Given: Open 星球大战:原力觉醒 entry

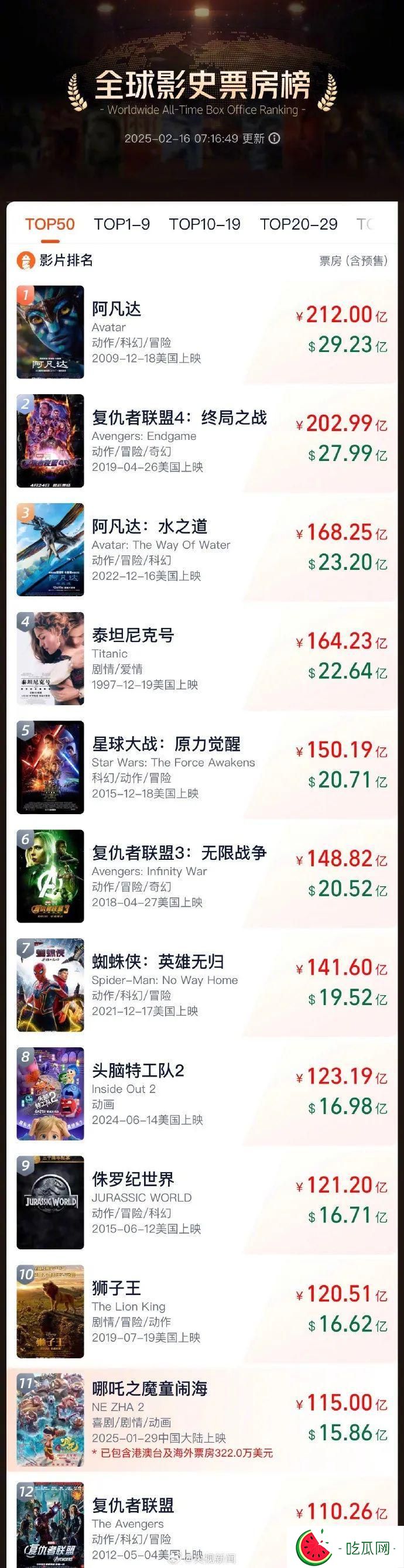Looking at the screenshot, I should tap(201, 767).
